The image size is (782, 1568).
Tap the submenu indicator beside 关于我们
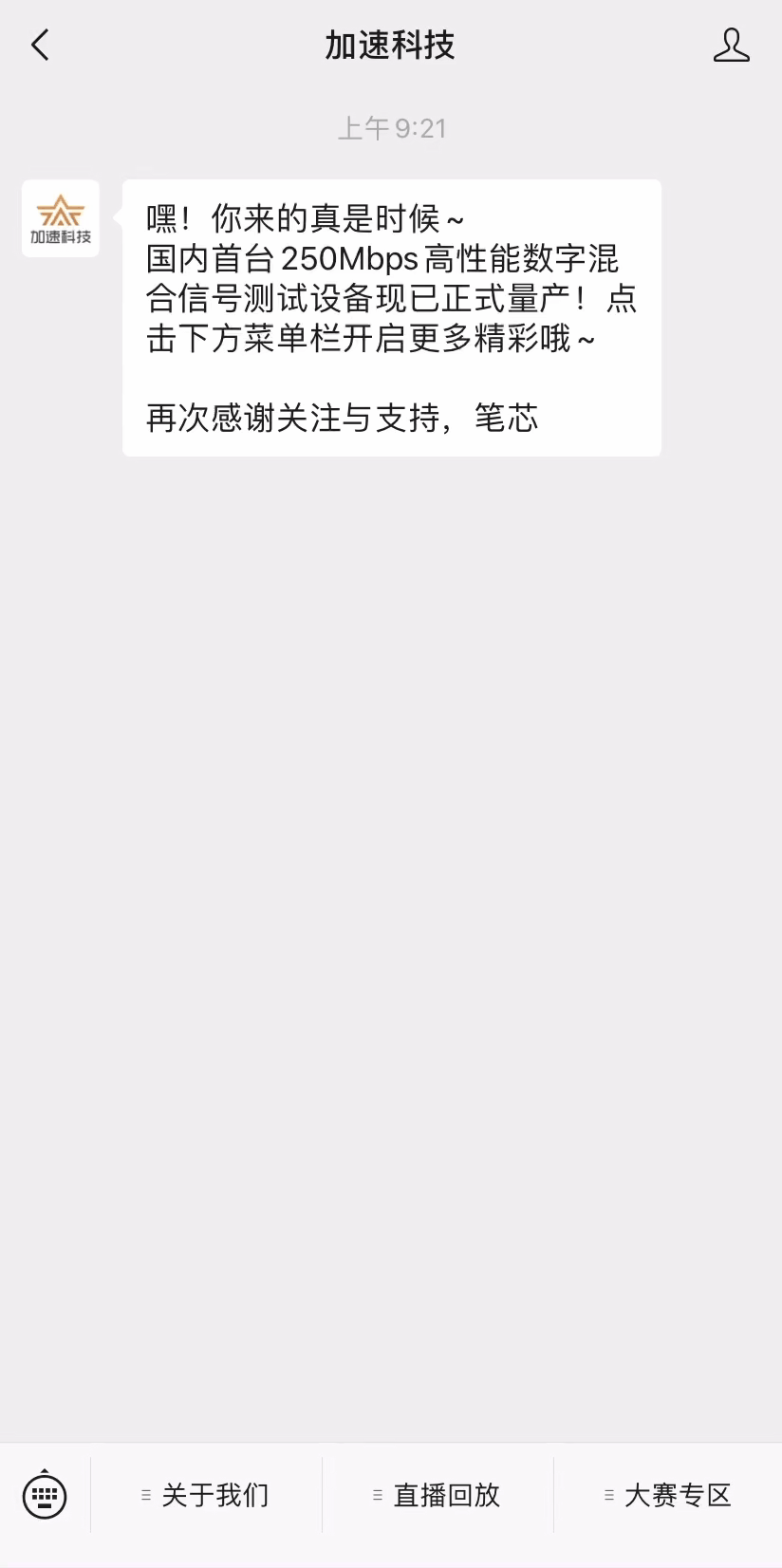(147, 1495)
